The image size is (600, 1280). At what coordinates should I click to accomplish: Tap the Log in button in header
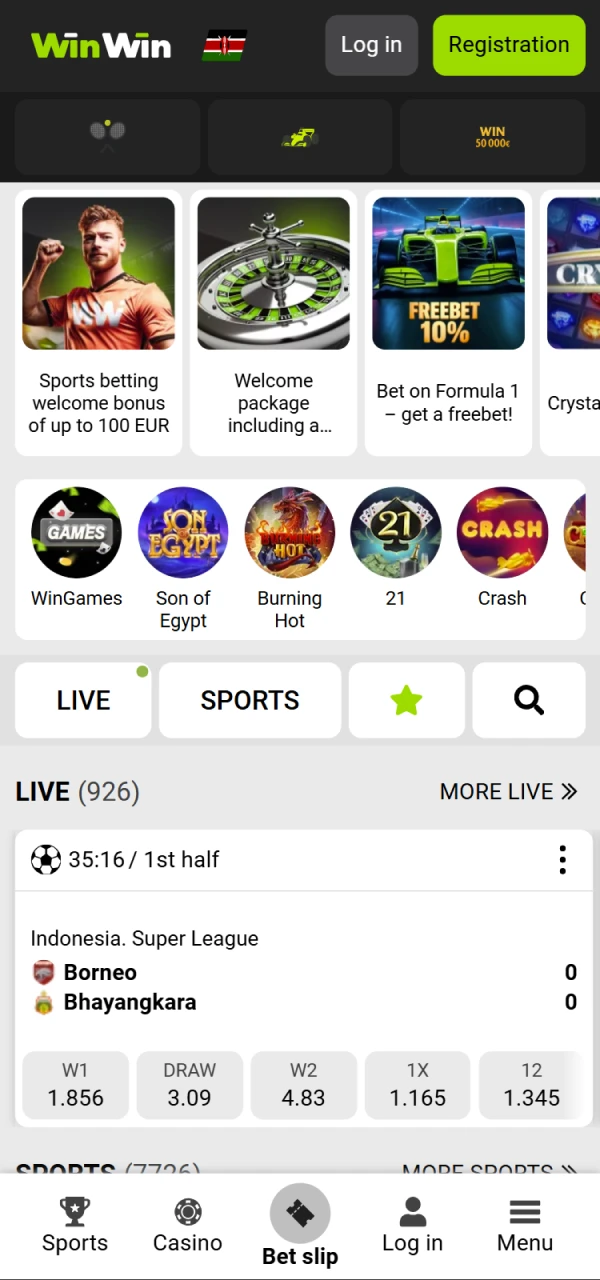pos(371,45)
